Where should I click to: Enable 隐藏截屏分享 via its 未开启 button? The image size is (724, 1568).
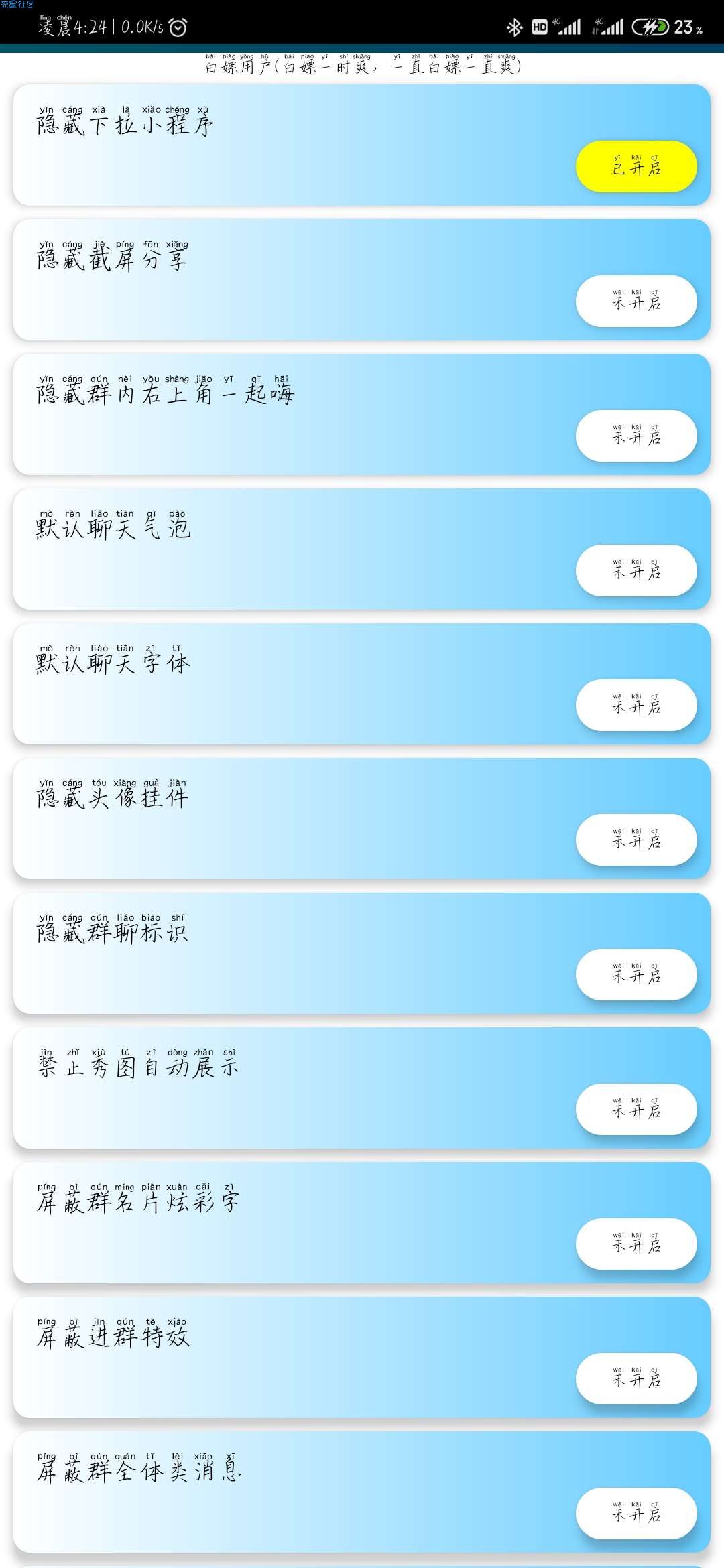(636, 301)
